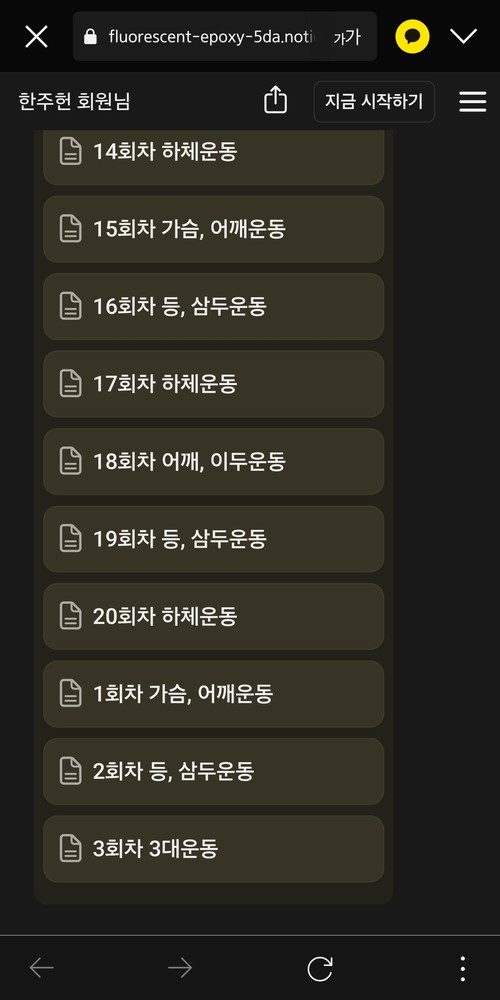Close the in-app browser with X
The image size is (500, 1000).
point(36,36)
